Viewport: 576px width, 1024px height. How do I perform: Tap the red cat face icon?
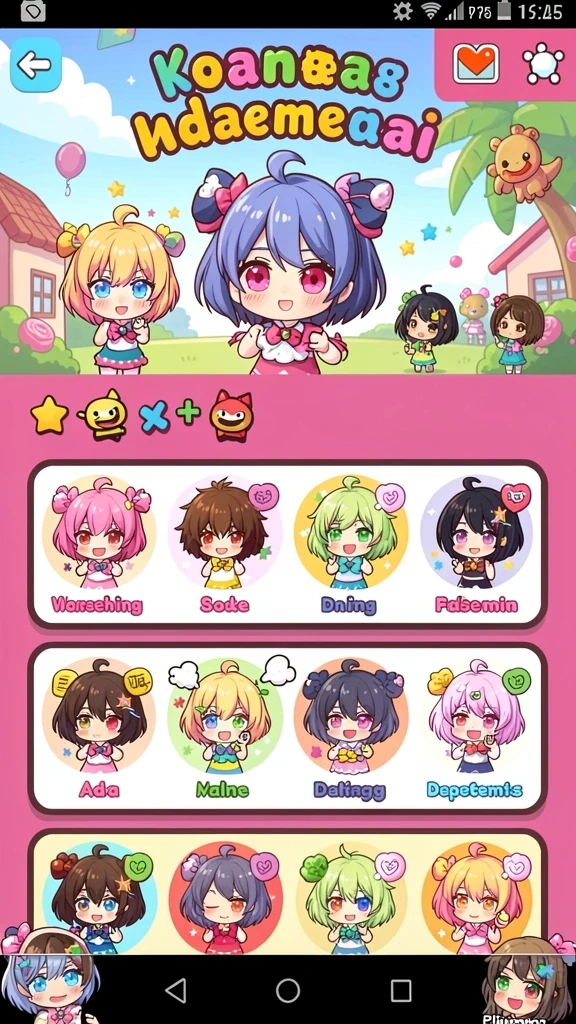[x=231, y=416]
